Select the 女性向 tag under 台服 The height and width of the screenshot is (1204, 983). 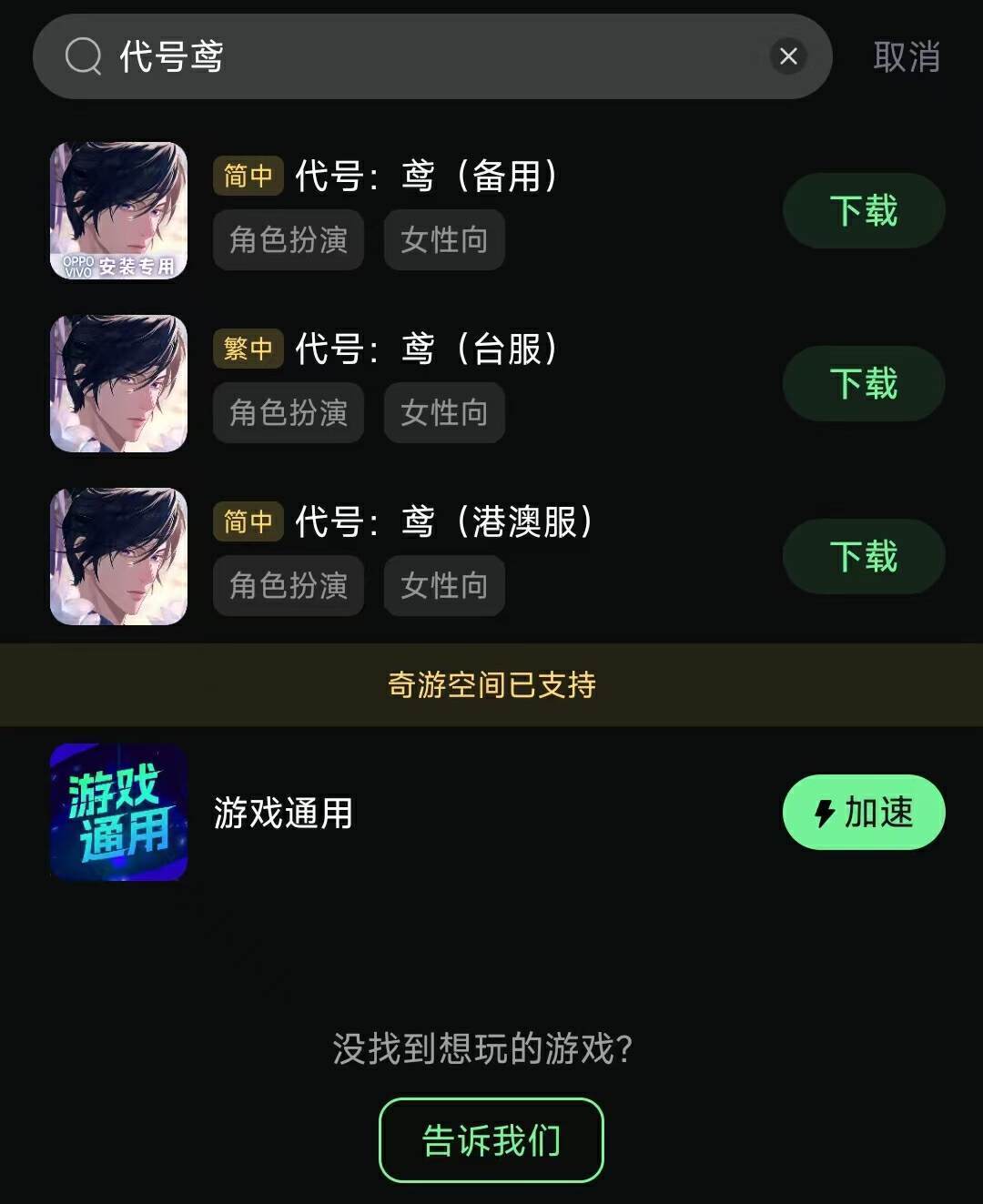(x=444, y=413)
